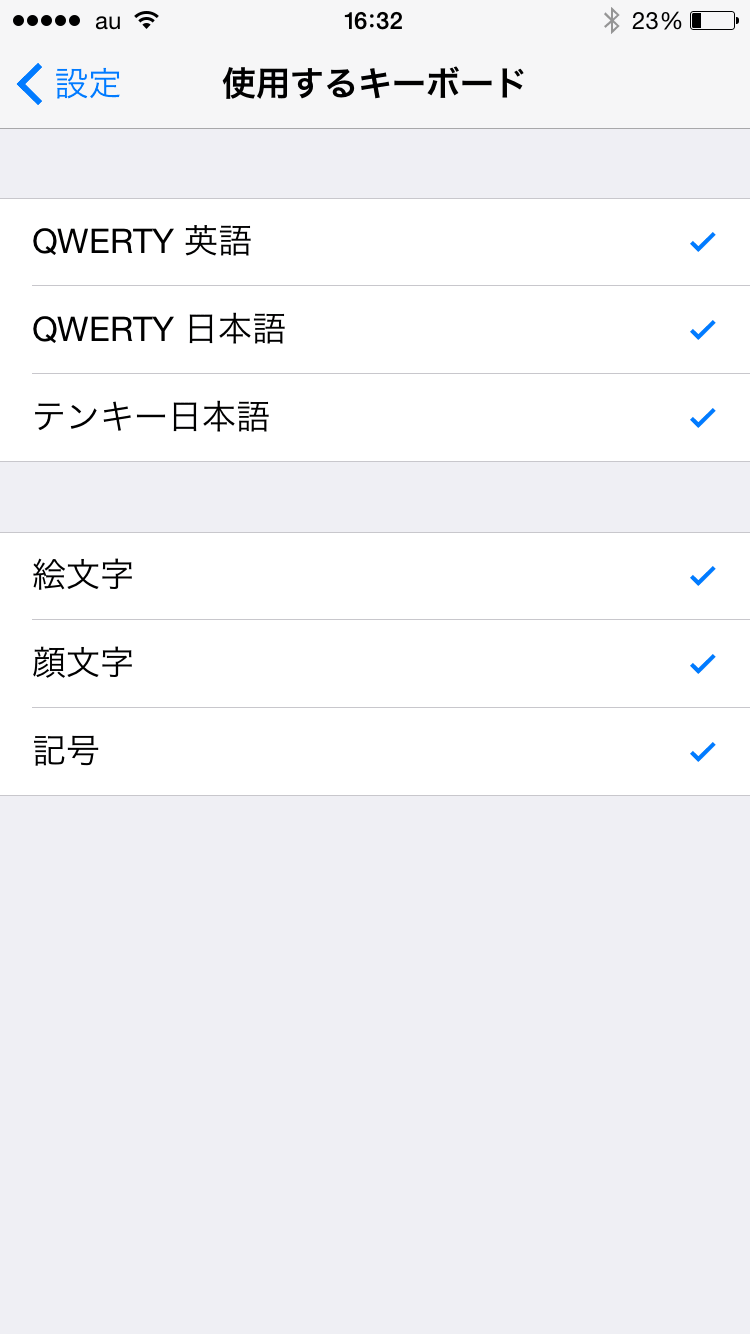
Task: Turn off the 顔文字 keyboard
Action: 375,664
